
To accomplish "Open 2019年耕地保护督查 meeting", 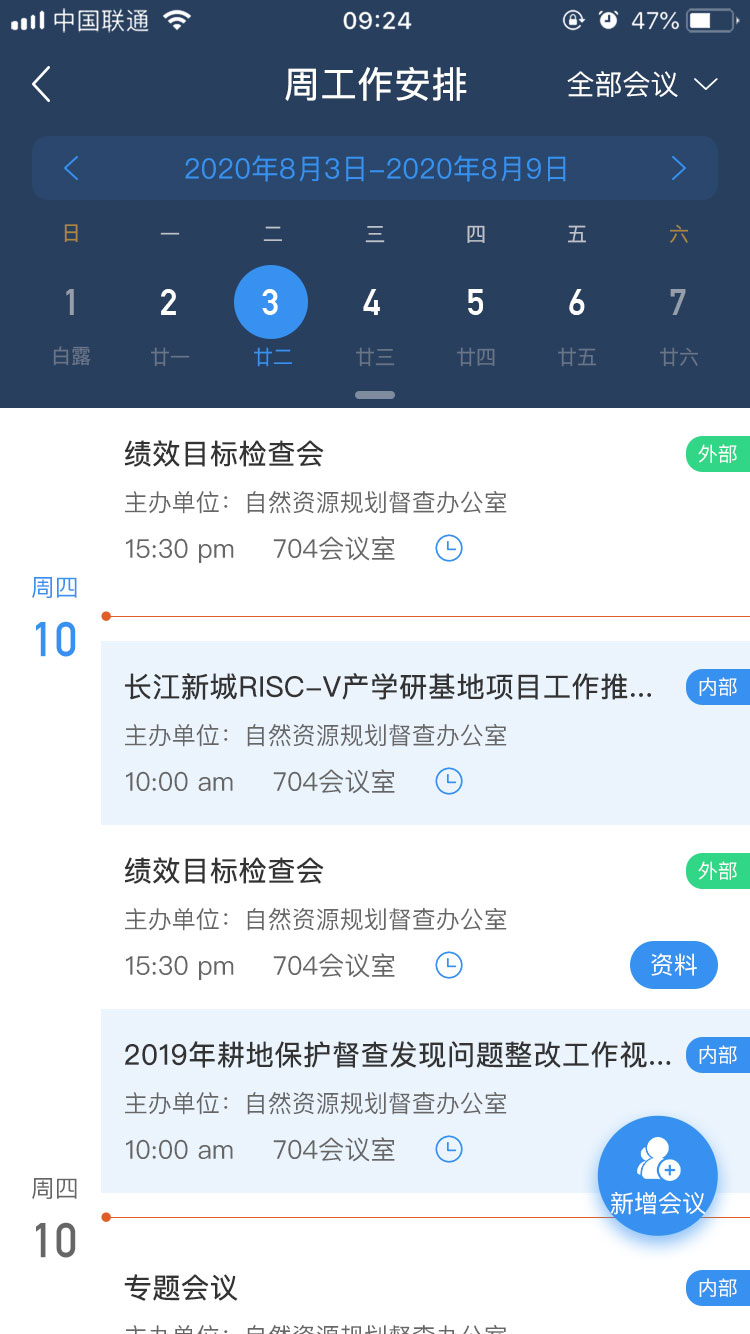I will [x=398, y=1056].
